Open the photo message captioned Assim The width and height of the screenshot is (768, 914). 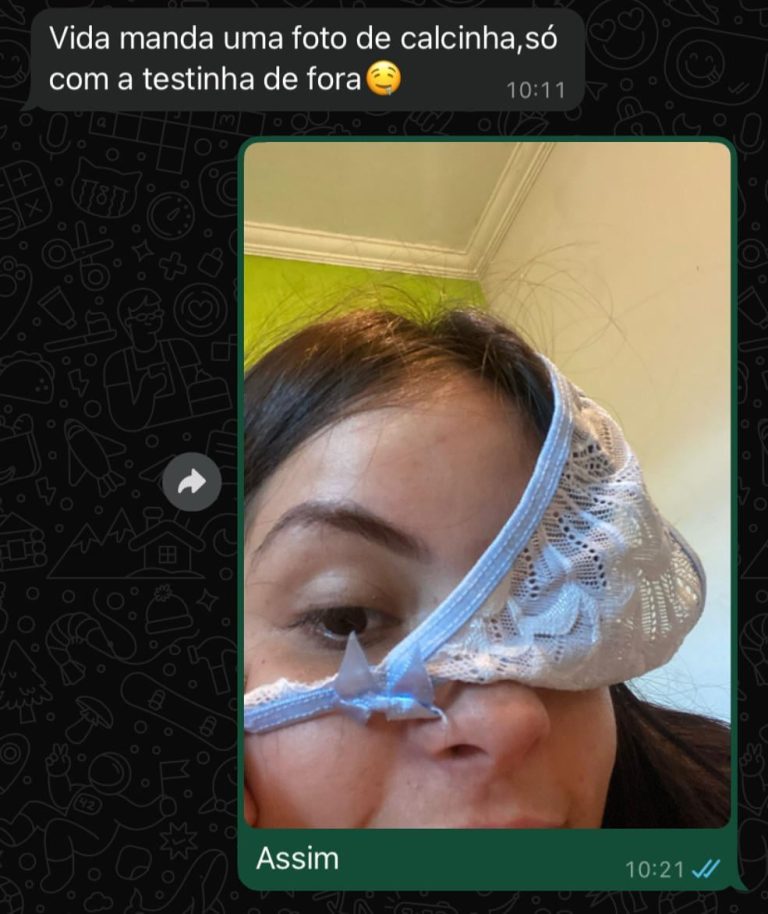487,485
